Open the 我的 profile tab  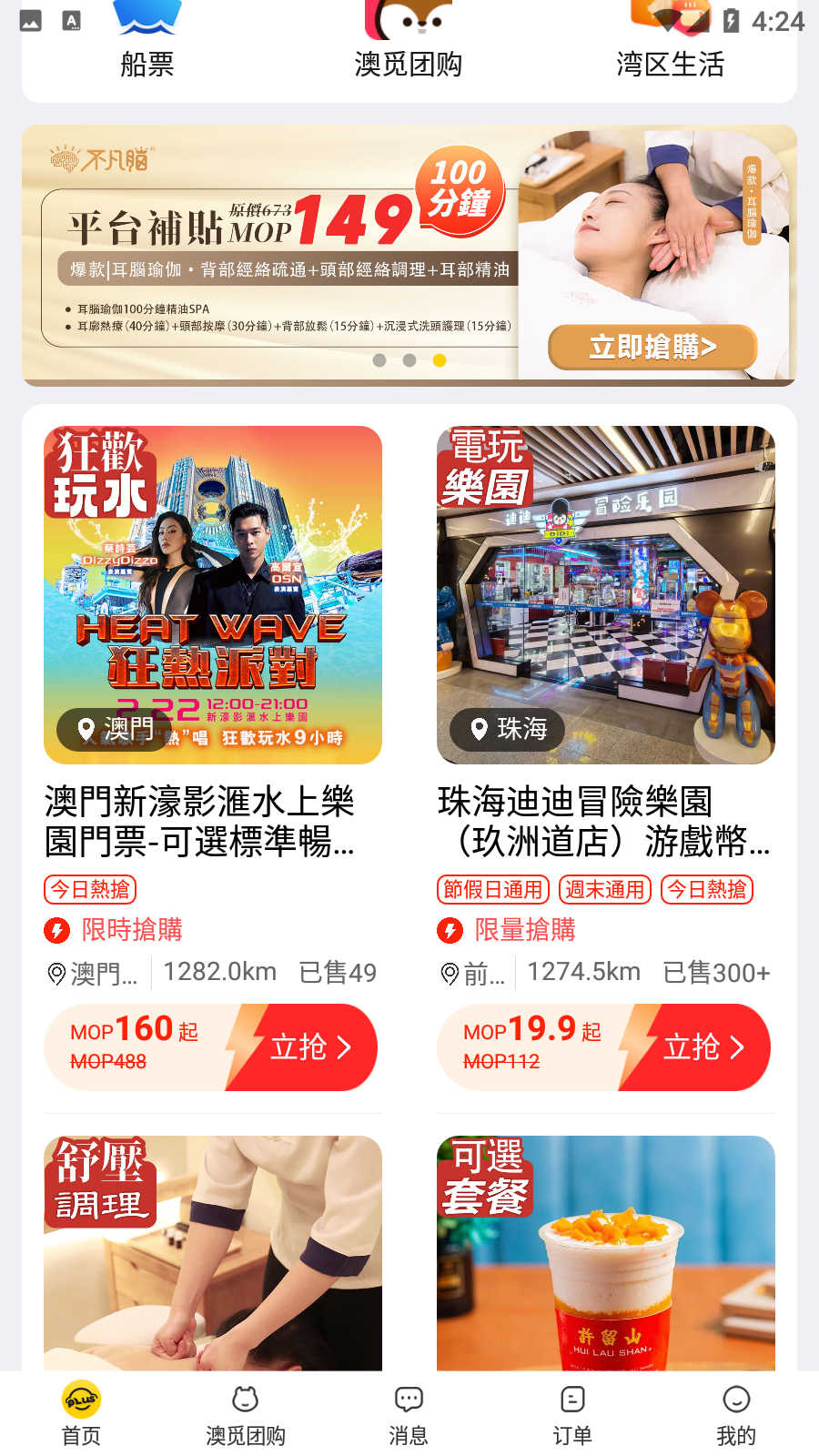(735, 1413)
